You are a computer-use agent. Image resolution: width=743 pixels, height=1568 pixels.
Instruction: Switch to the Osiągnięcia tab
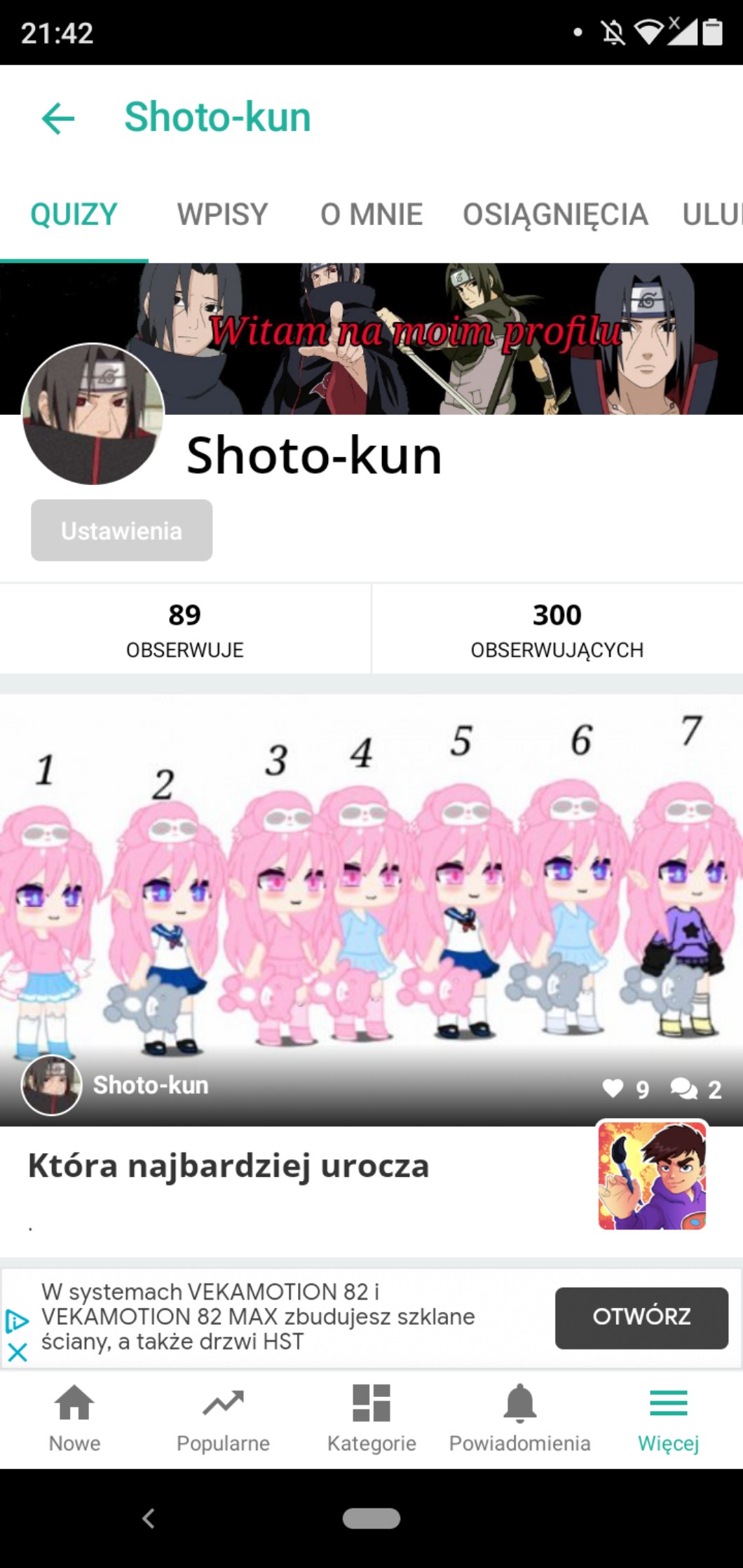coord(555,214)
